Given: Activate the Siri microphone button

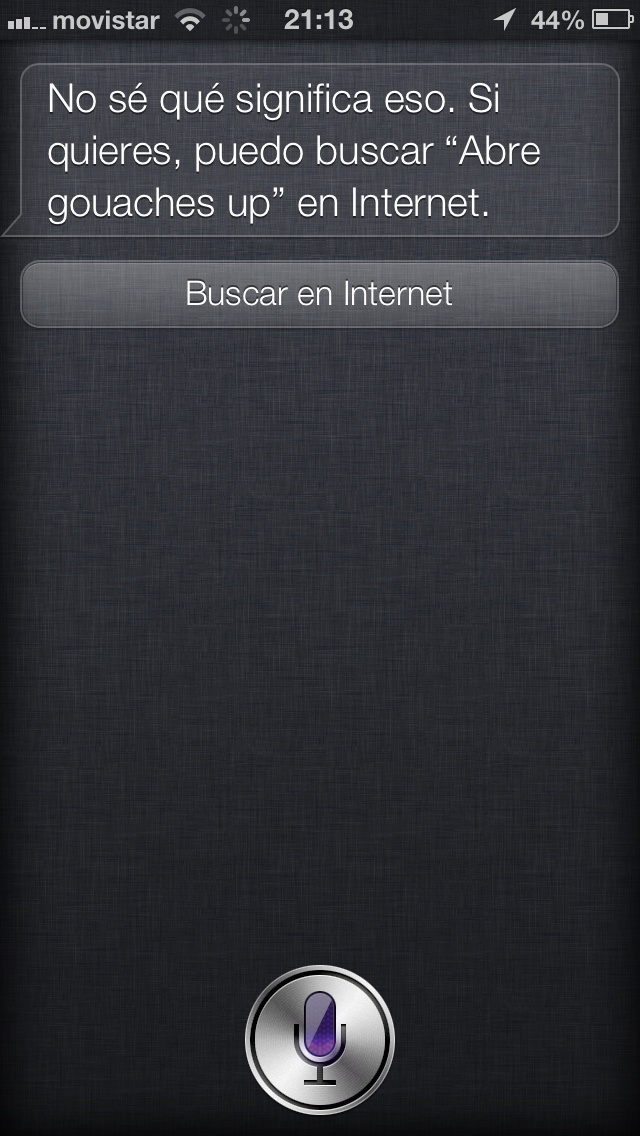Looking at the screenshot, I should 320,1039.
